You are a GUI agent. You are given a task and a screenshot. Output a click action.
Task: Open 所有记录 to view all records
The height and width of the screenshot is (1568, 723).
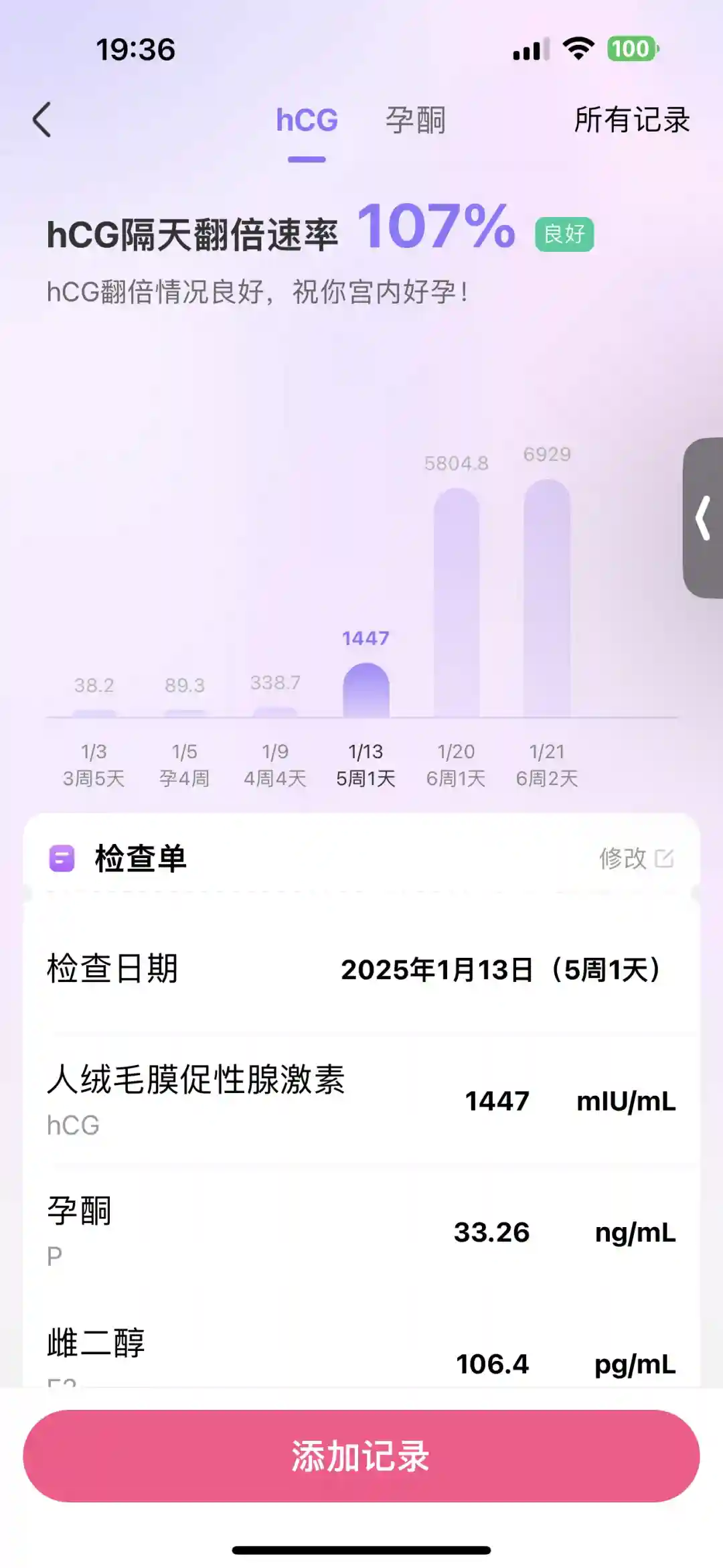631,121
